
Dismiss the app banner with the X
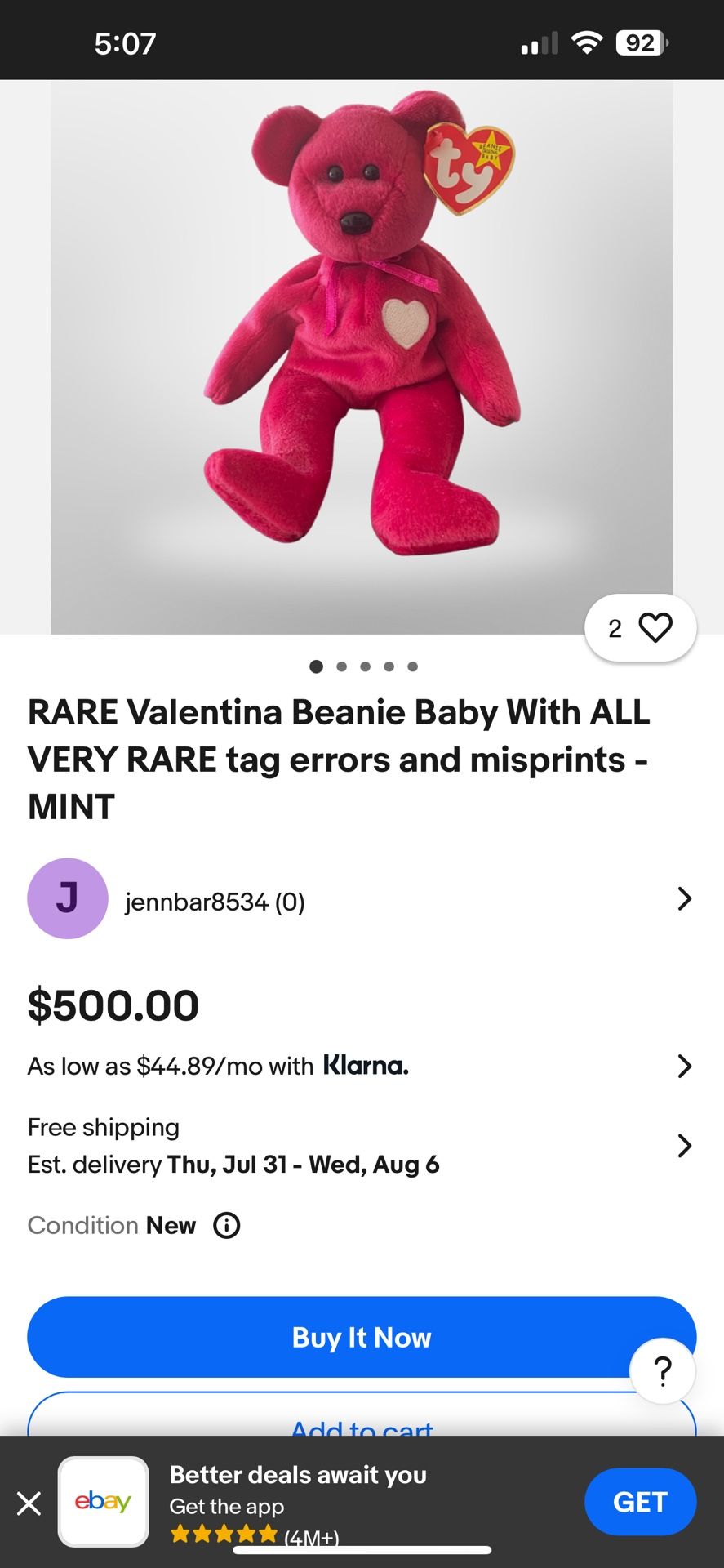[x=29, y=1501]
